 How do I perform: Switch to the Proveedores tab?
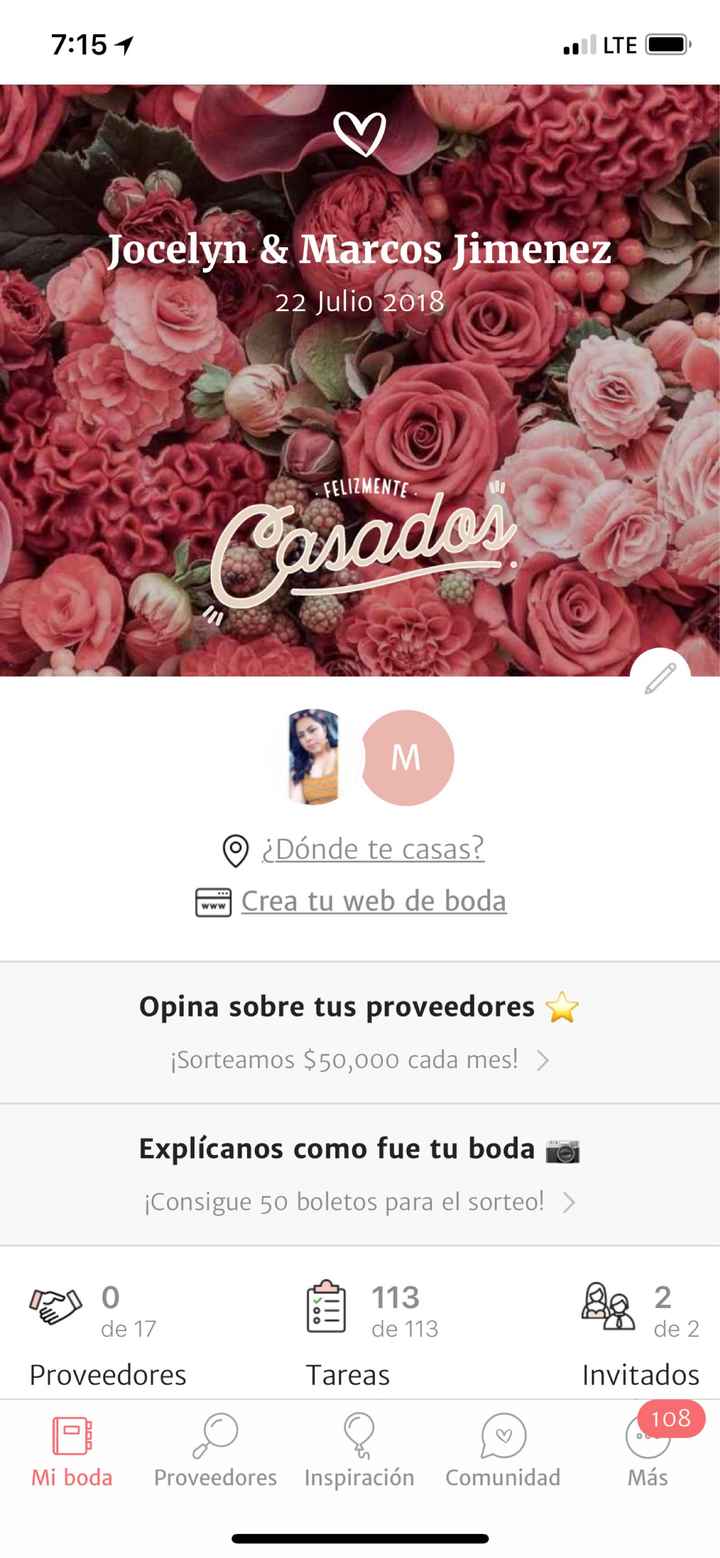pos(215,1450)
